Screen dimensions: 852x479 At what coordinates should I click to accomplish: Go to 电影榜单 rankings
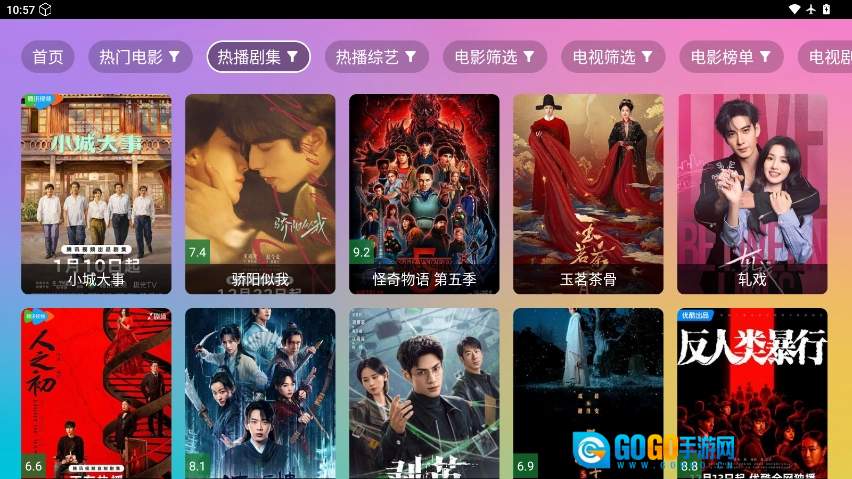pos(731,57)
